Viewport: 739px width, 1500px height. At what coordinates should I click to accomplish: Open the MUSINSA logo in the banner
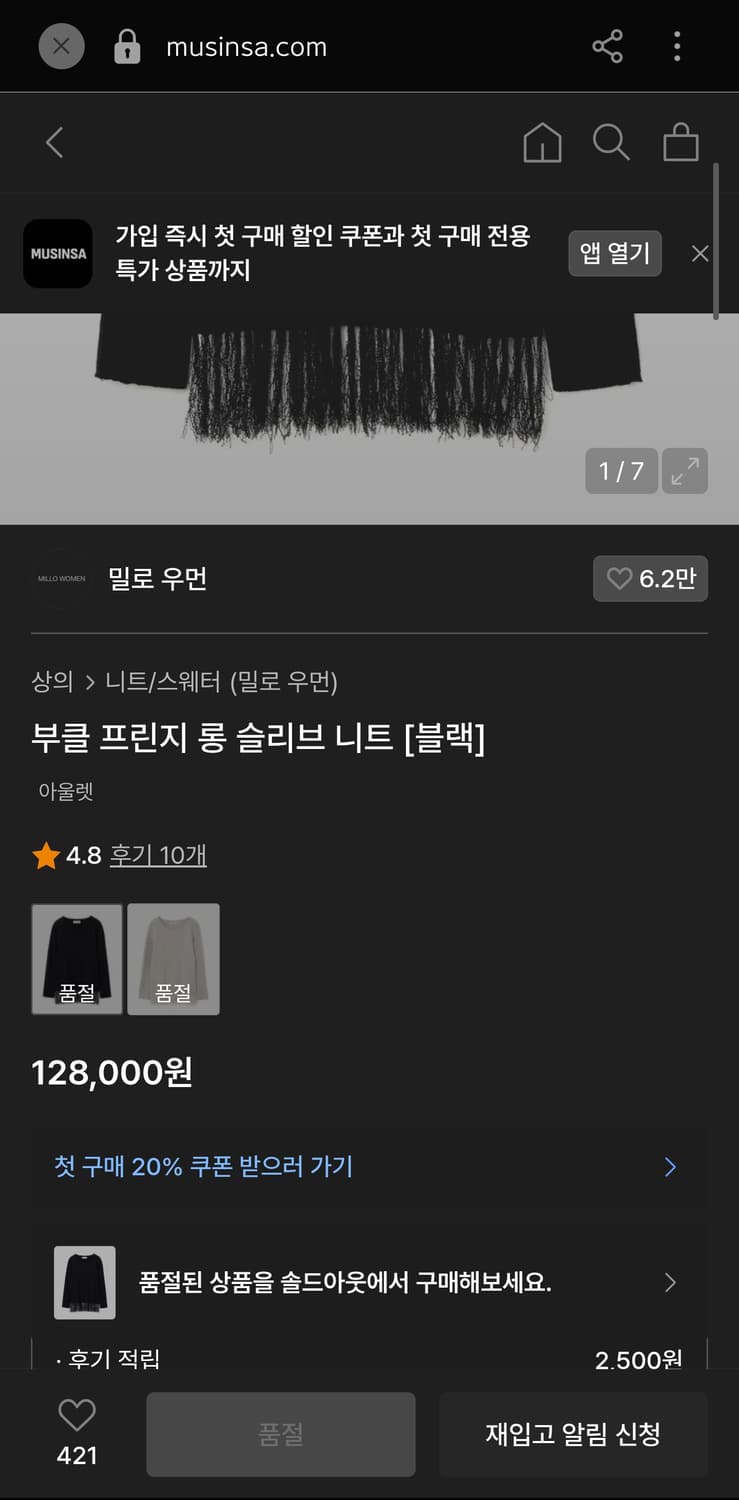tap(57, 253)
